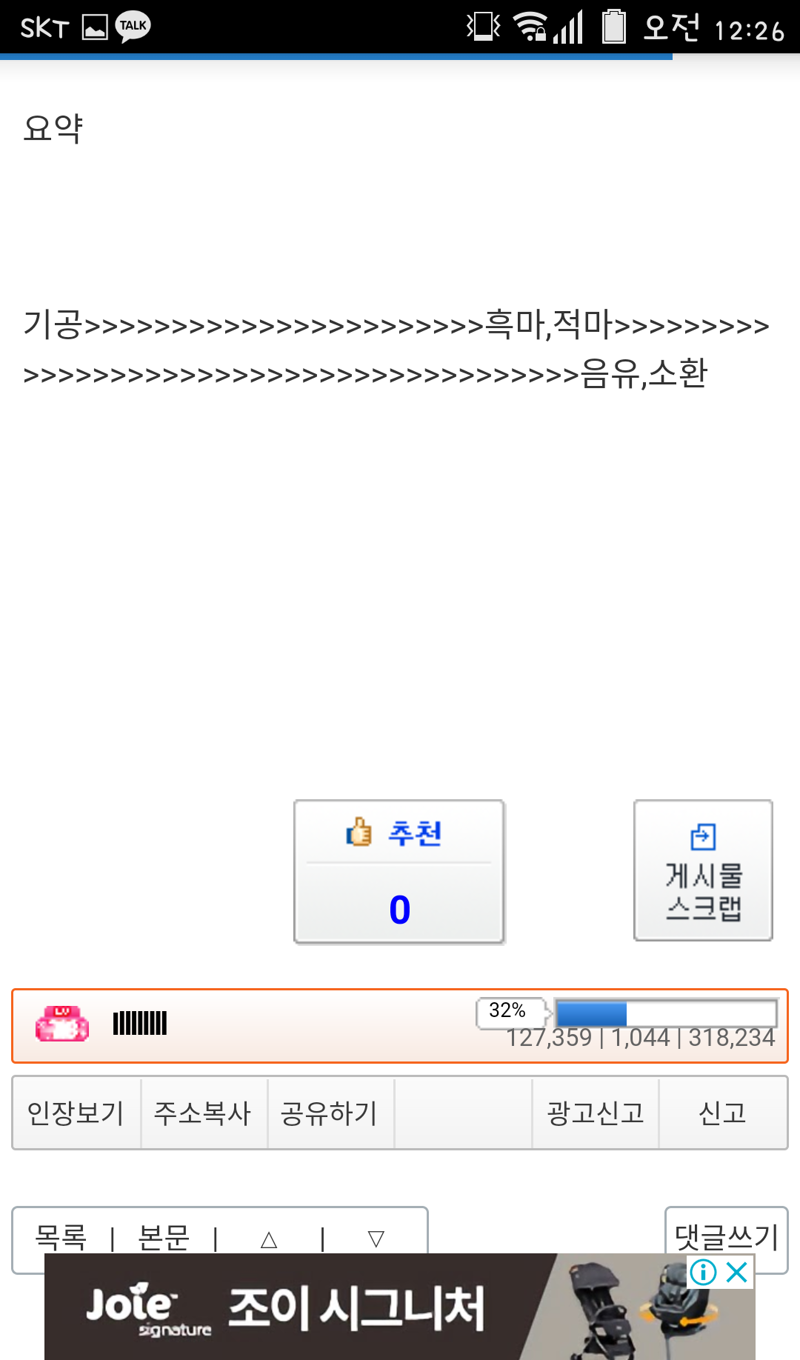The height and width of the screenshot is (1360, 800).
Task: Jump to 본문 post body
Action: [164, 1238]
